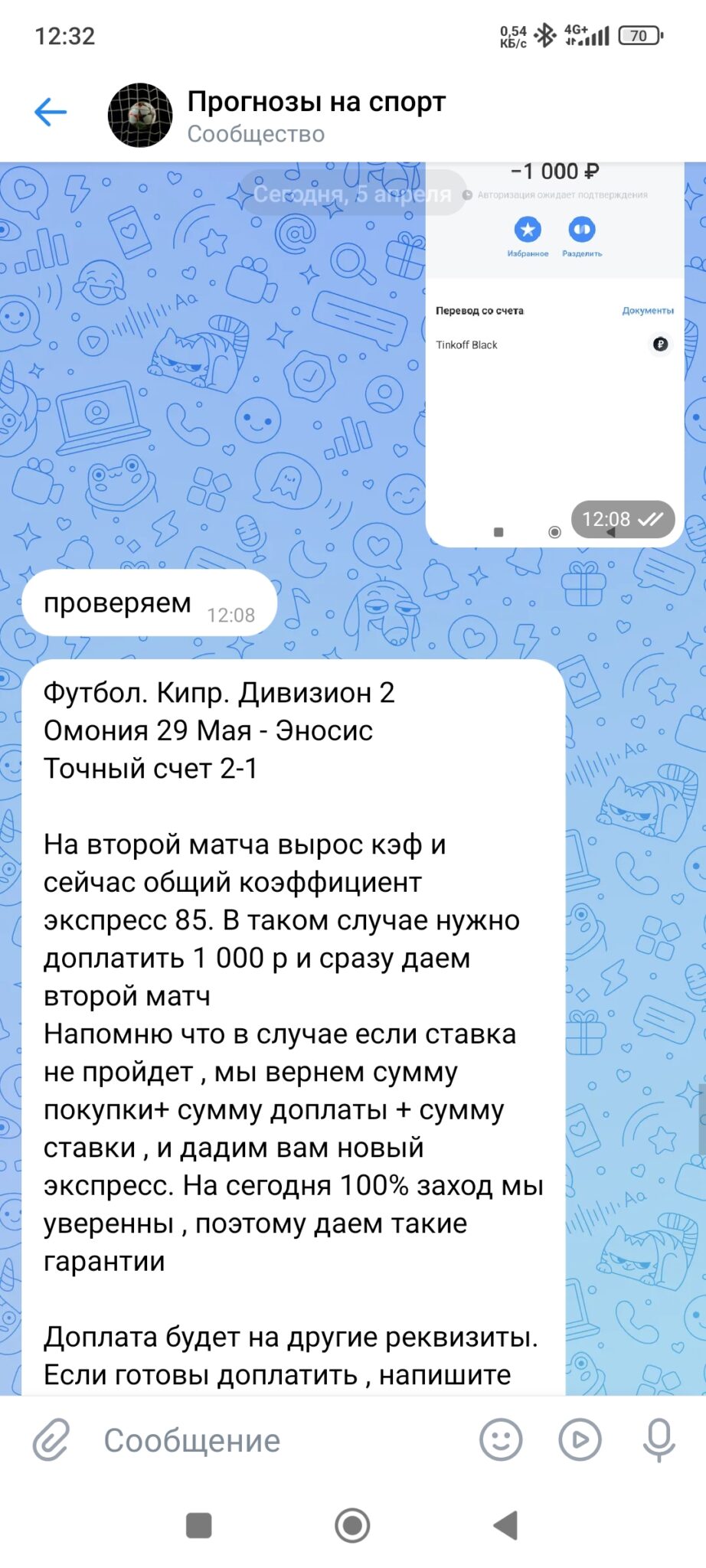Open recent apps from navigation bar
Viewport: 706px width, 1568px height.
click(x=199, y=1525)
